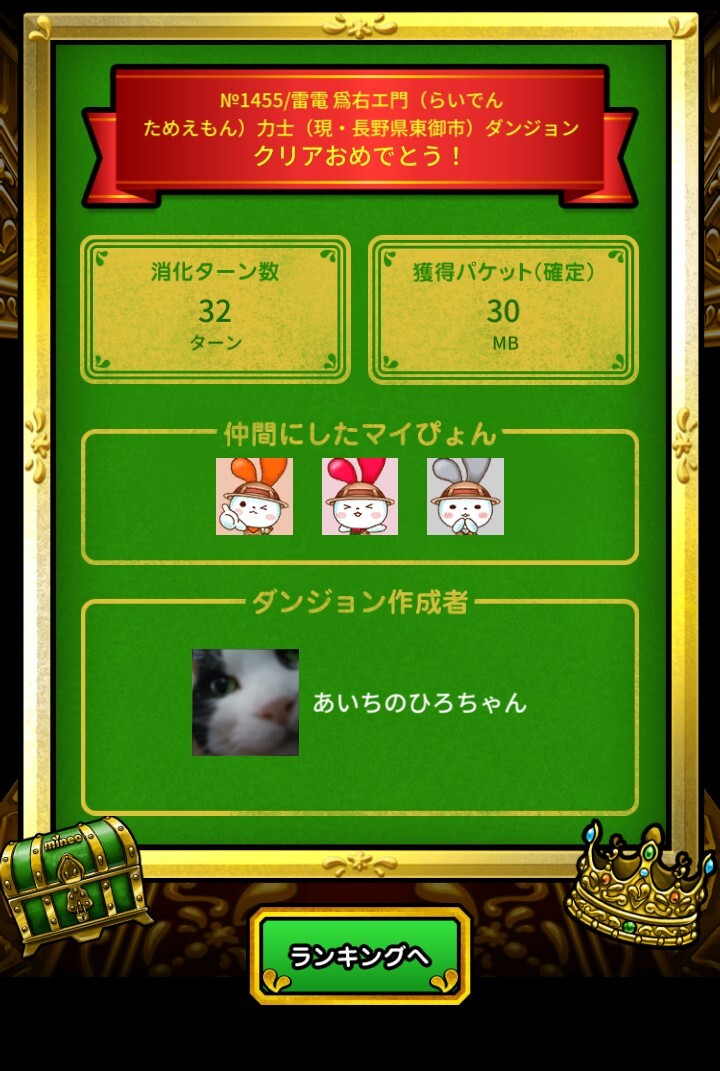The height and width of the screenshot is (1071, 720).
Task: Tap the ランキングへ button
Action: coord(360,956)
